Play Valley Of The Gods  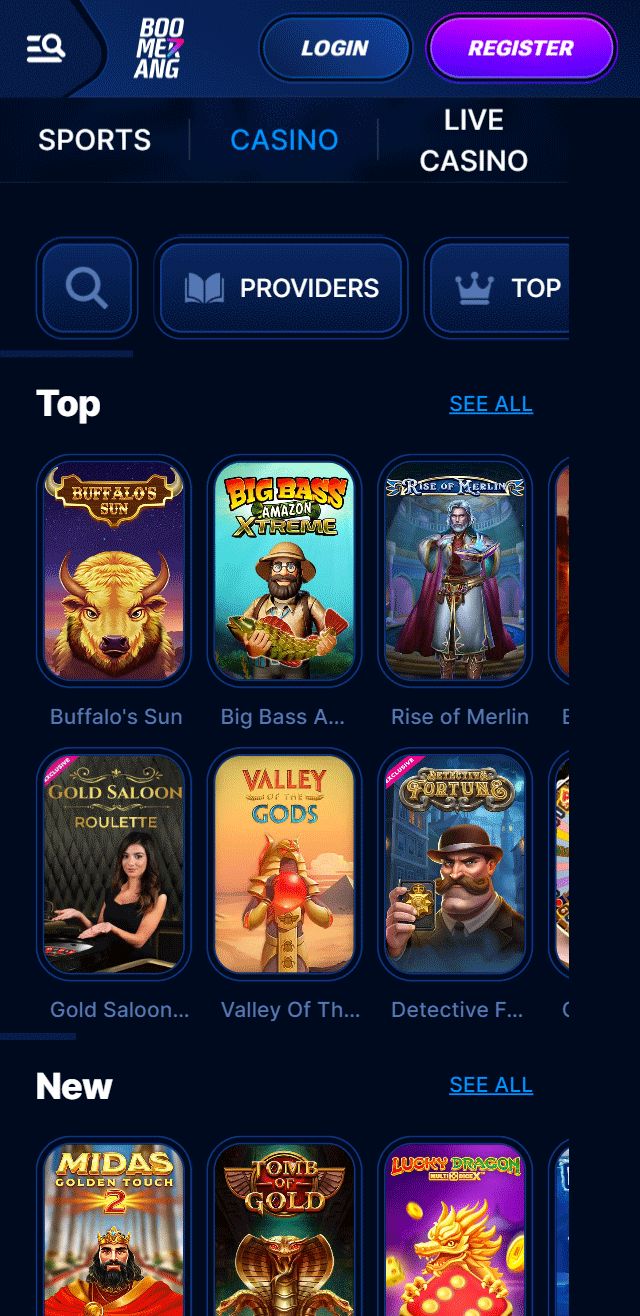(x=285, y=863)
